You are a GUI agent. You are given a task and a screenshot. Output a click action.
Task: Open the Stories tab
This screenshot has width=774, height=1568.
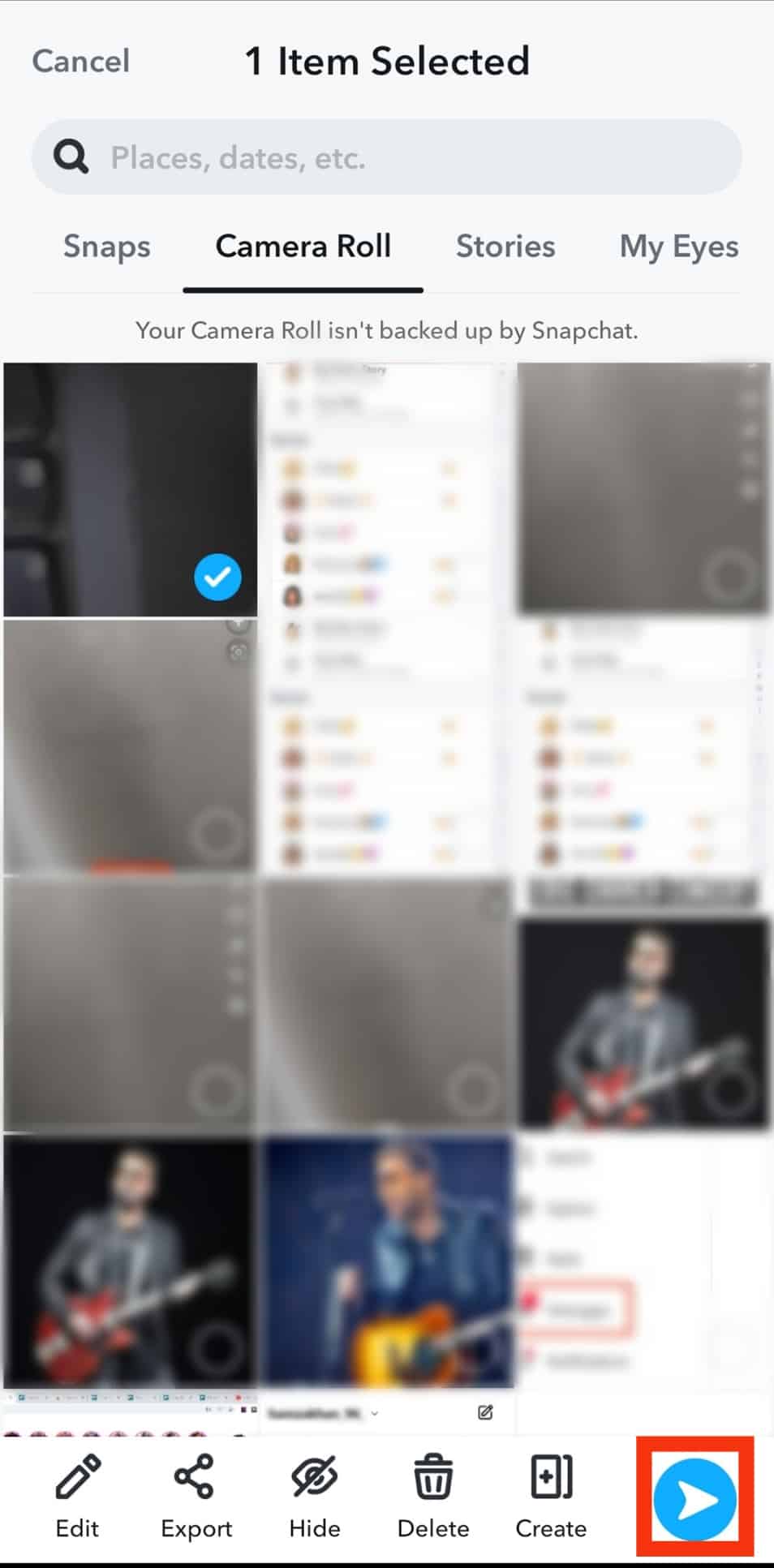coord(505,246)
